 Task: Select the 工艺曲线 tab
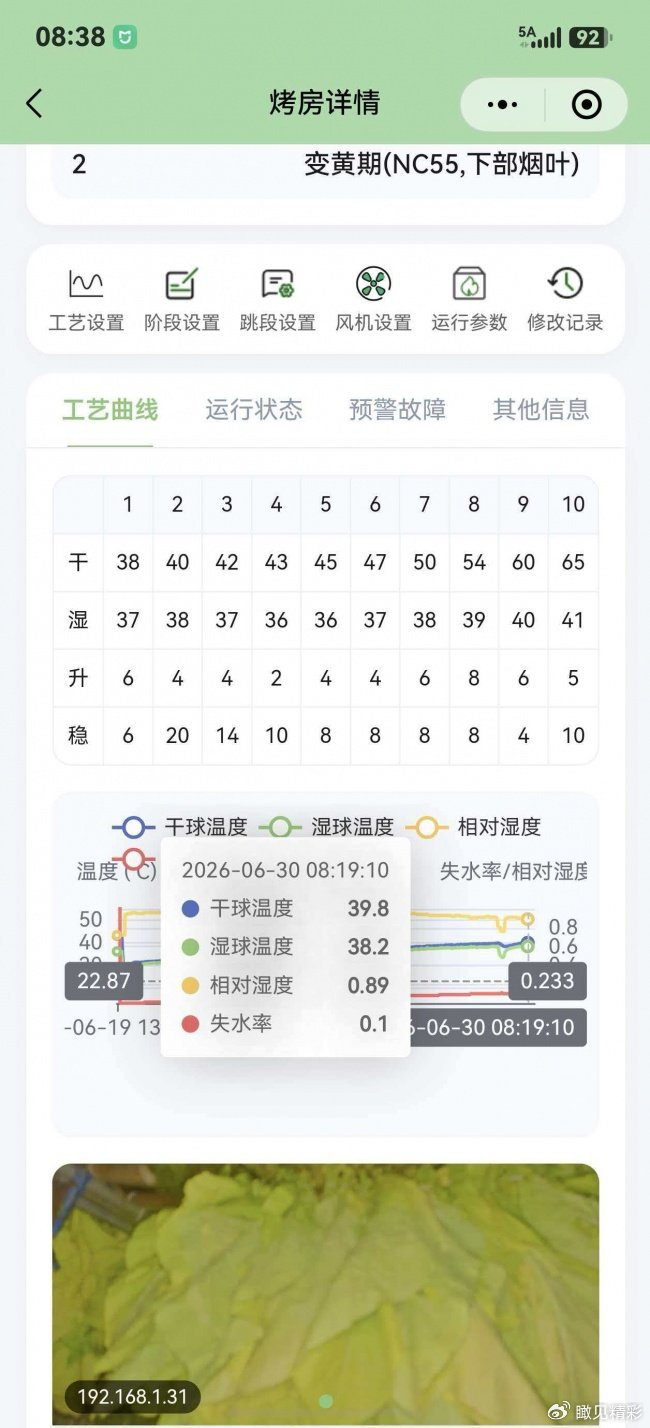pyautogui.click(x=110, y=409)
